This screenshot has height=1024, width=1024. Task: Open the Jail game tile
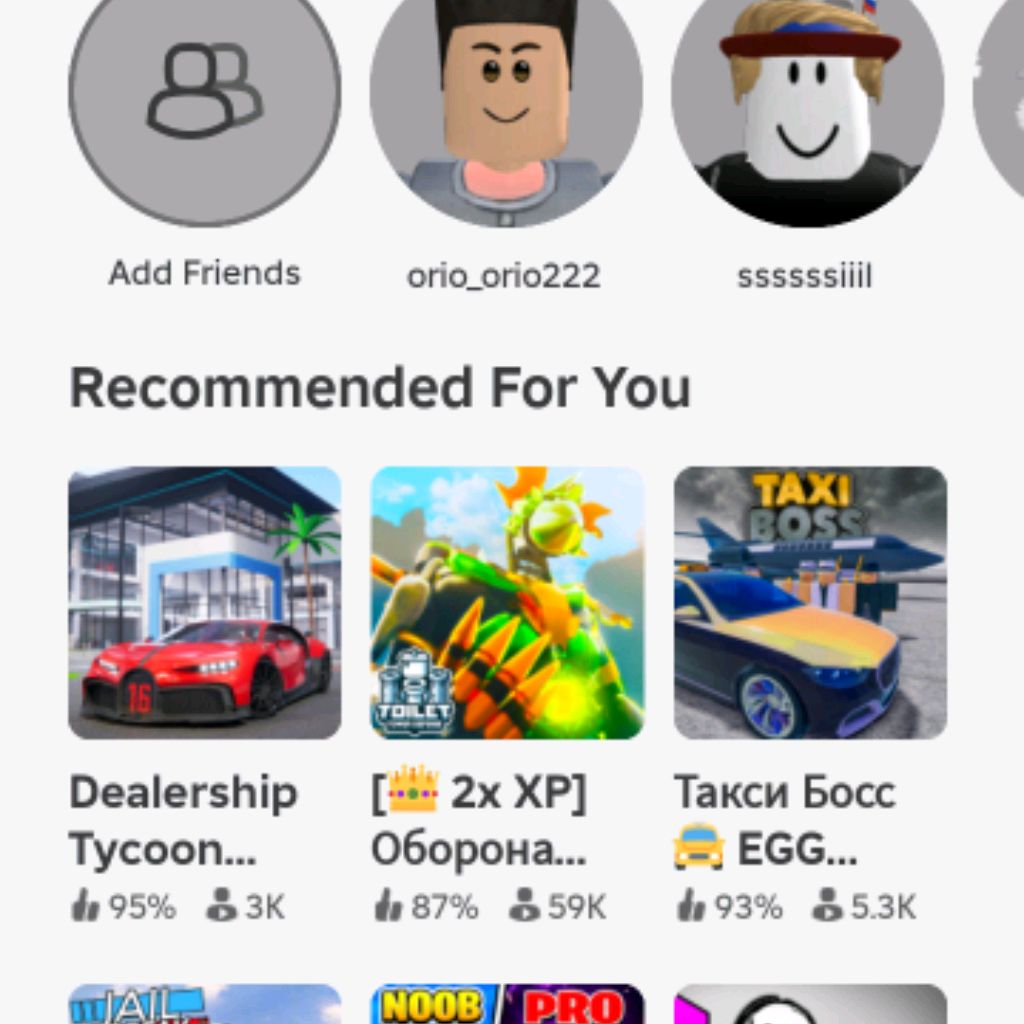[x=204, y=1004]
